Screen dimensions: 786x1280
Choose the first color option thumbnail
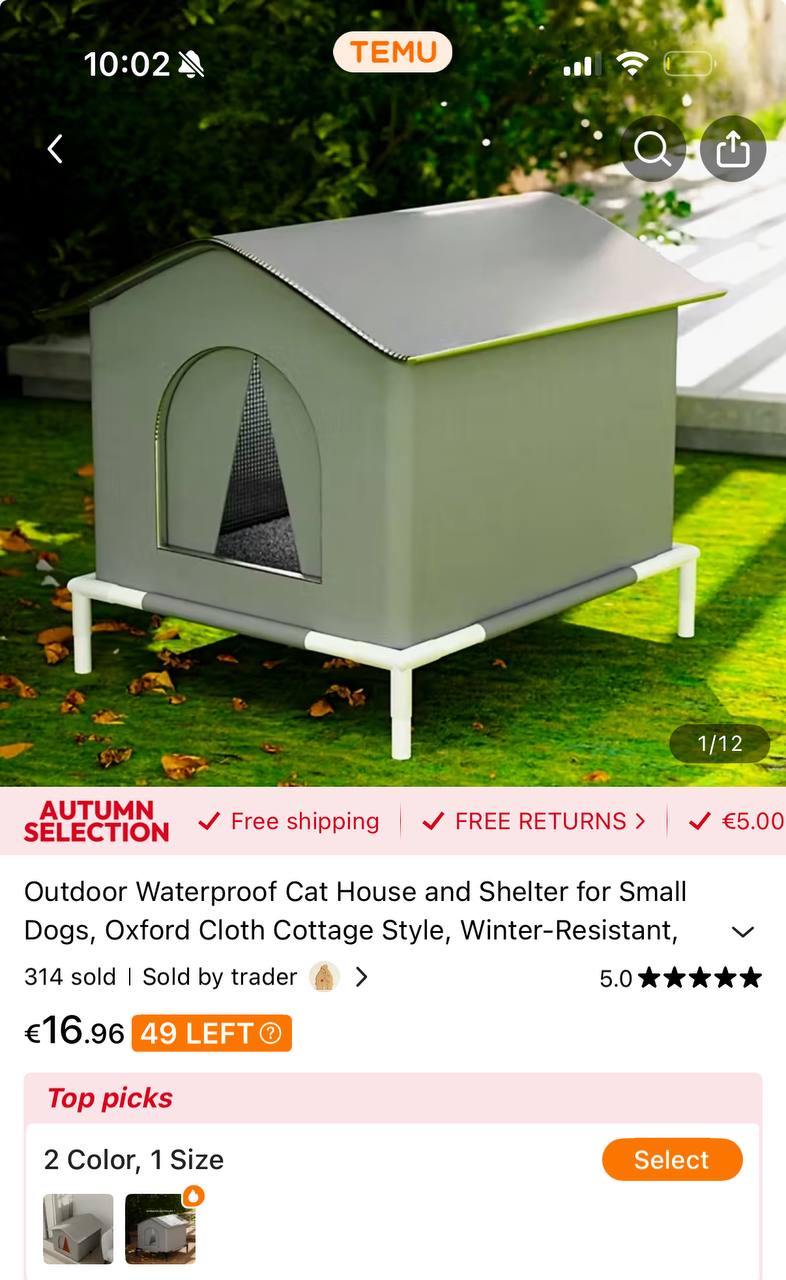(x=78, y=1228)
